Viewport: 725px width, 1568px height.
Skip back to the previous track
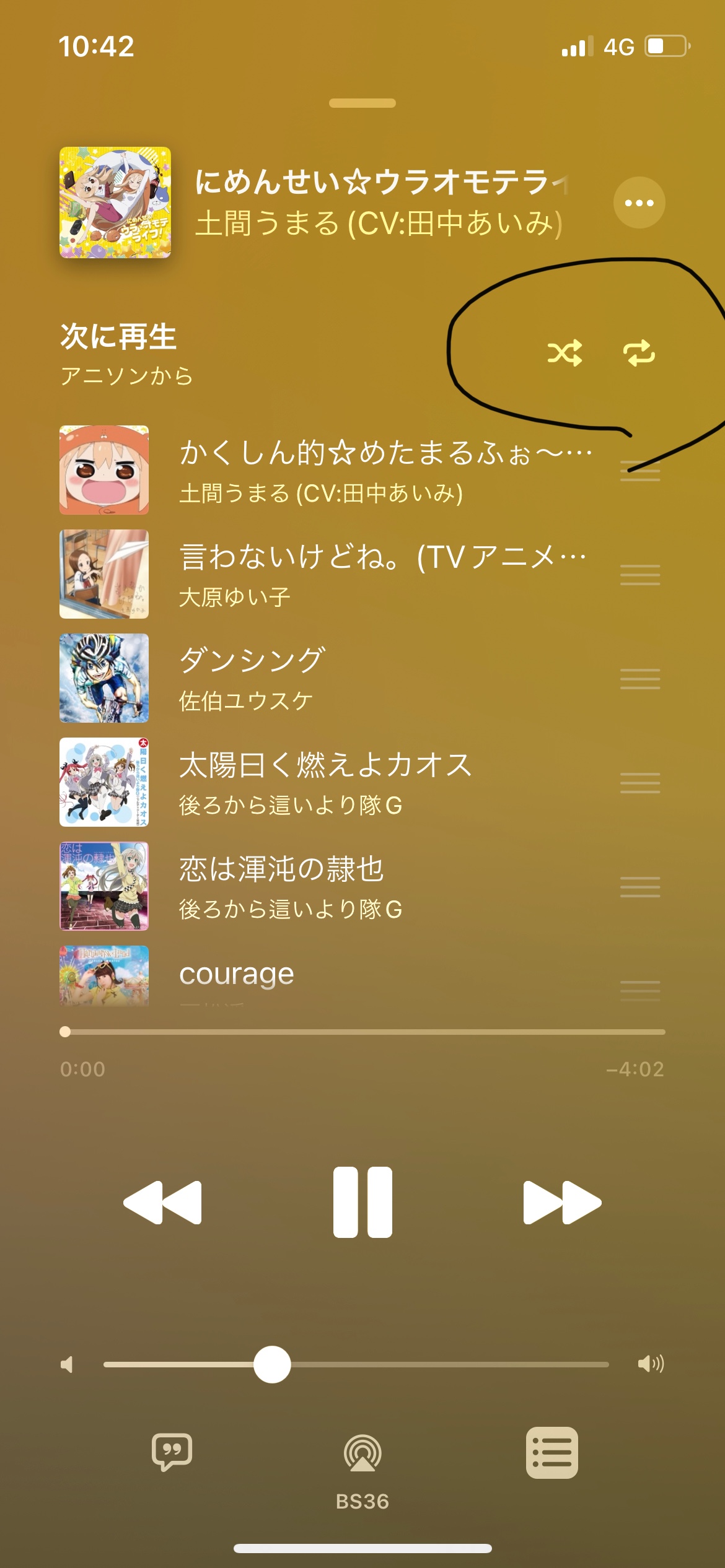click(163, 1203)
